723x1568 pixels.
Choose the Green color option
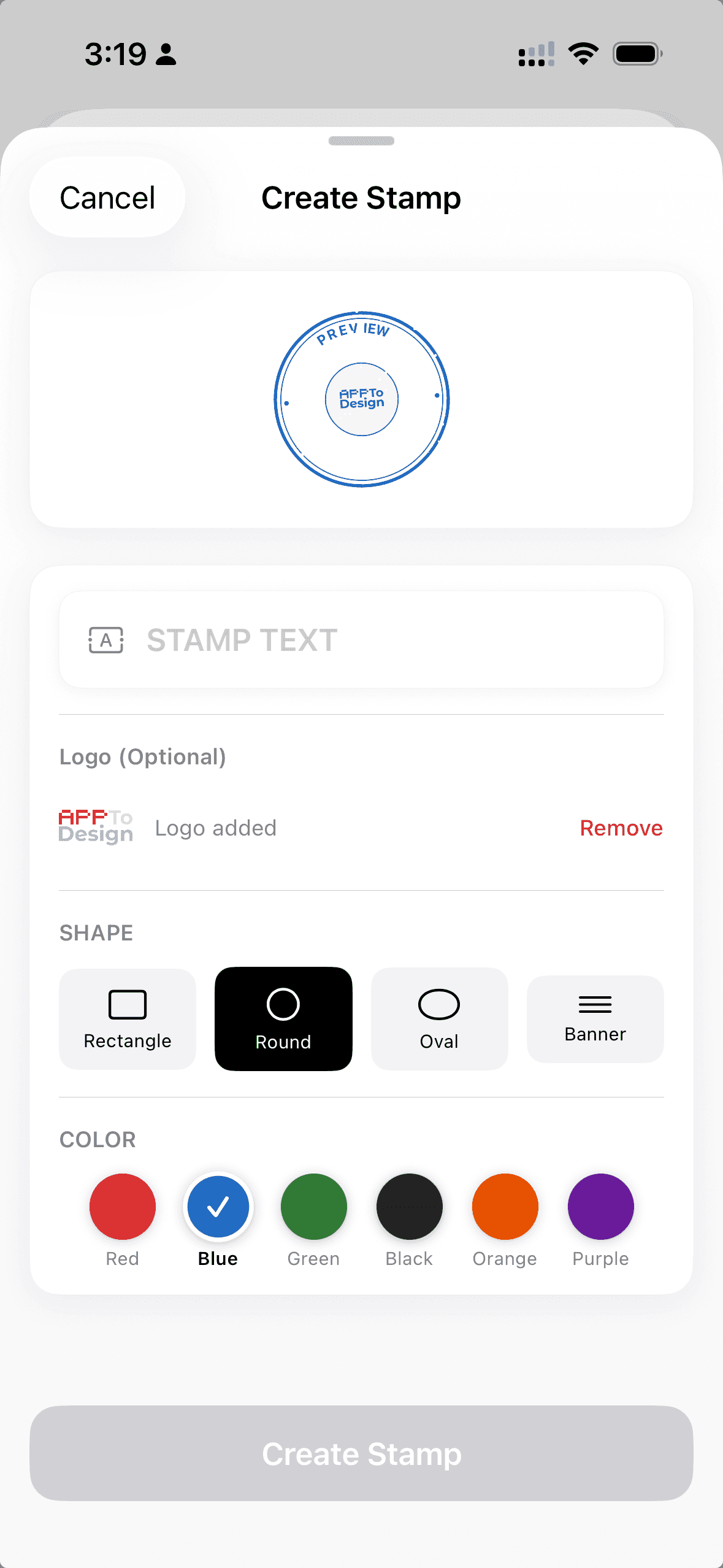[313, 1206]
